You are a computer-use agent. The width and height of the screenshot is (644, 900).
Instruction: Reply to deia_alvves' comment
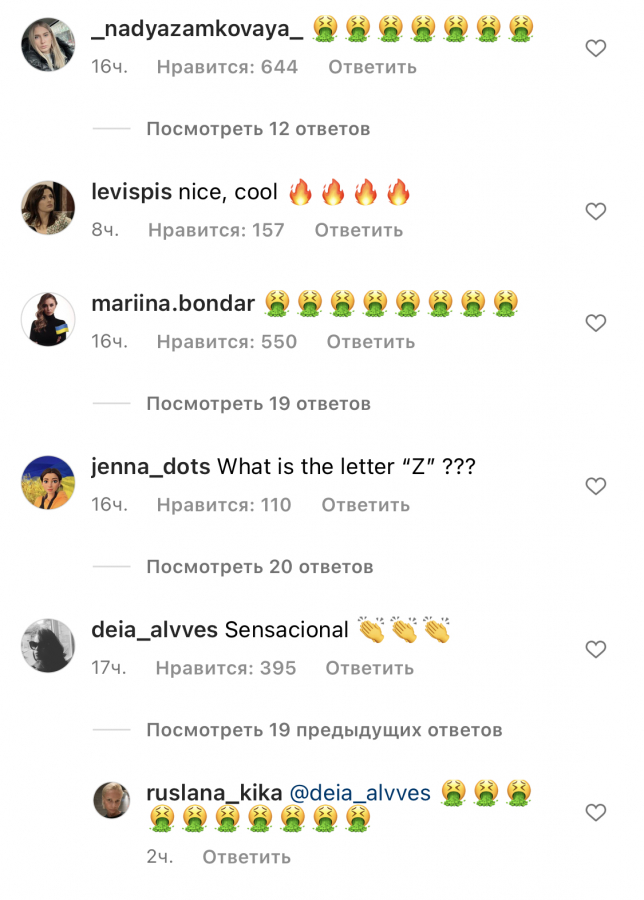tap(369, 668)
